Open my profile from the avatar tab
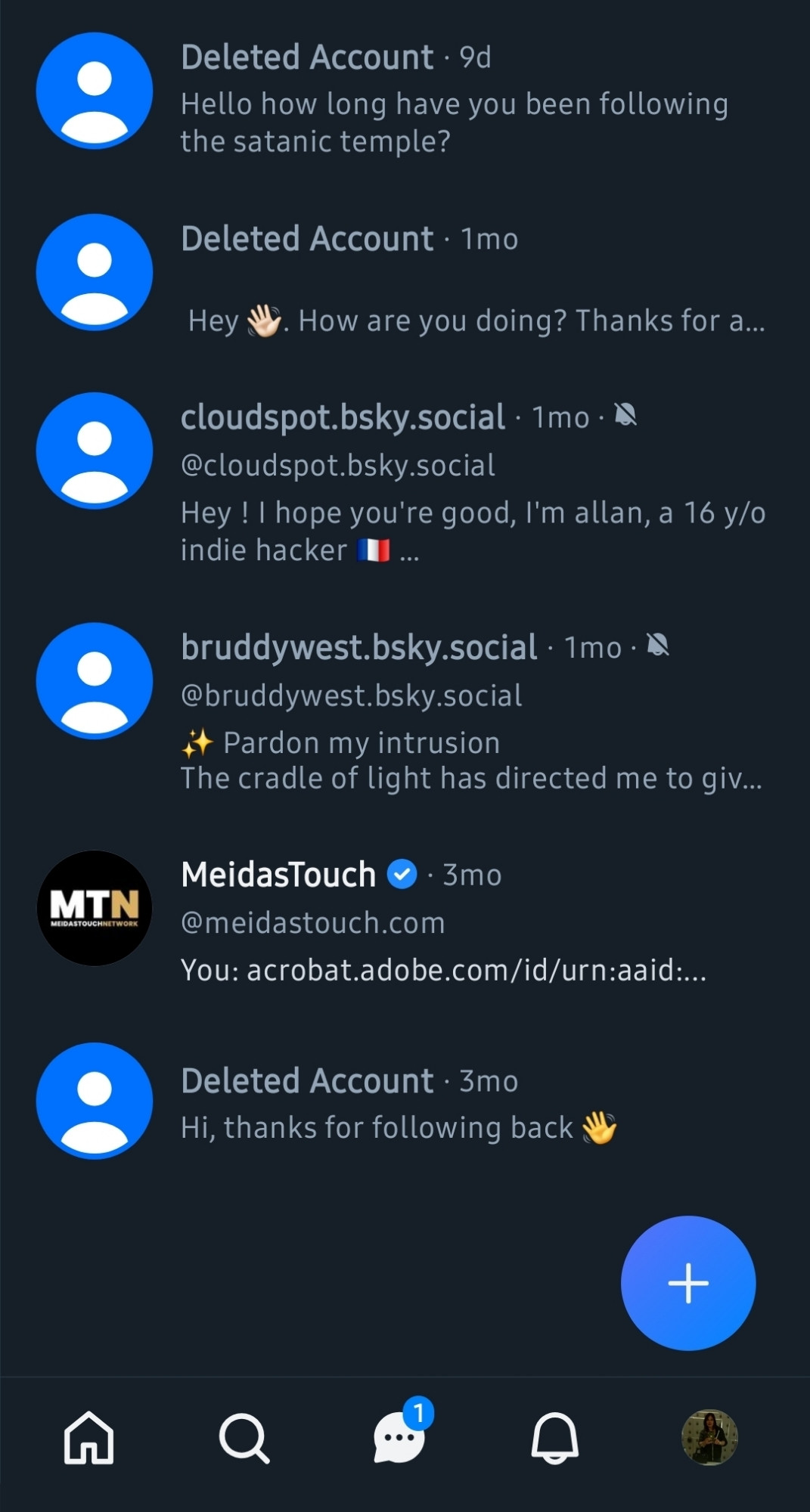810x1512 pixels. point(709,1437)
